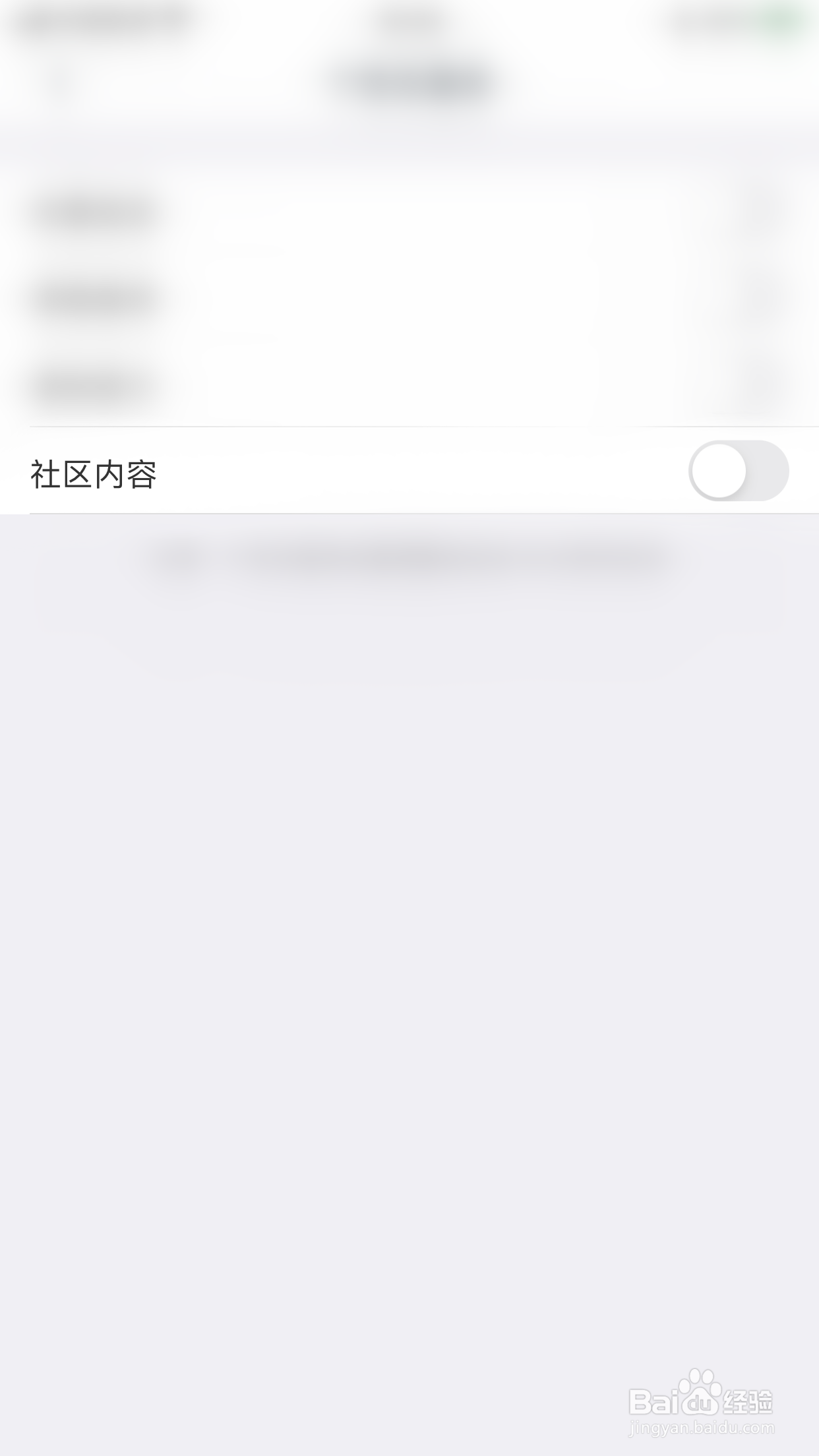
Task: Toggle 社区内容 to show community posts
Action: click(x=739, y=470)
